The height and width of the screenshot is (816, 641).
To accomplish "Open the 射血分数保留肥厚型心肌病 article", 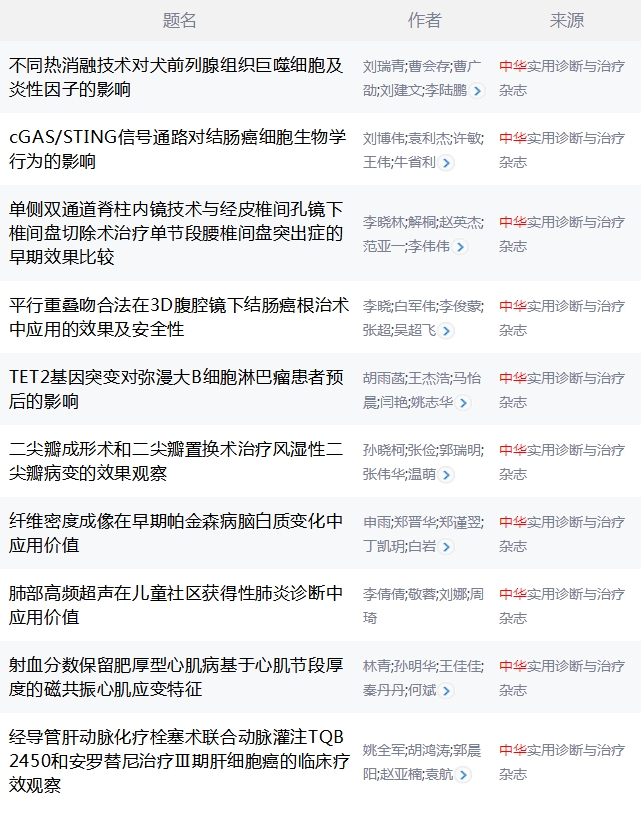I will 175,677.
